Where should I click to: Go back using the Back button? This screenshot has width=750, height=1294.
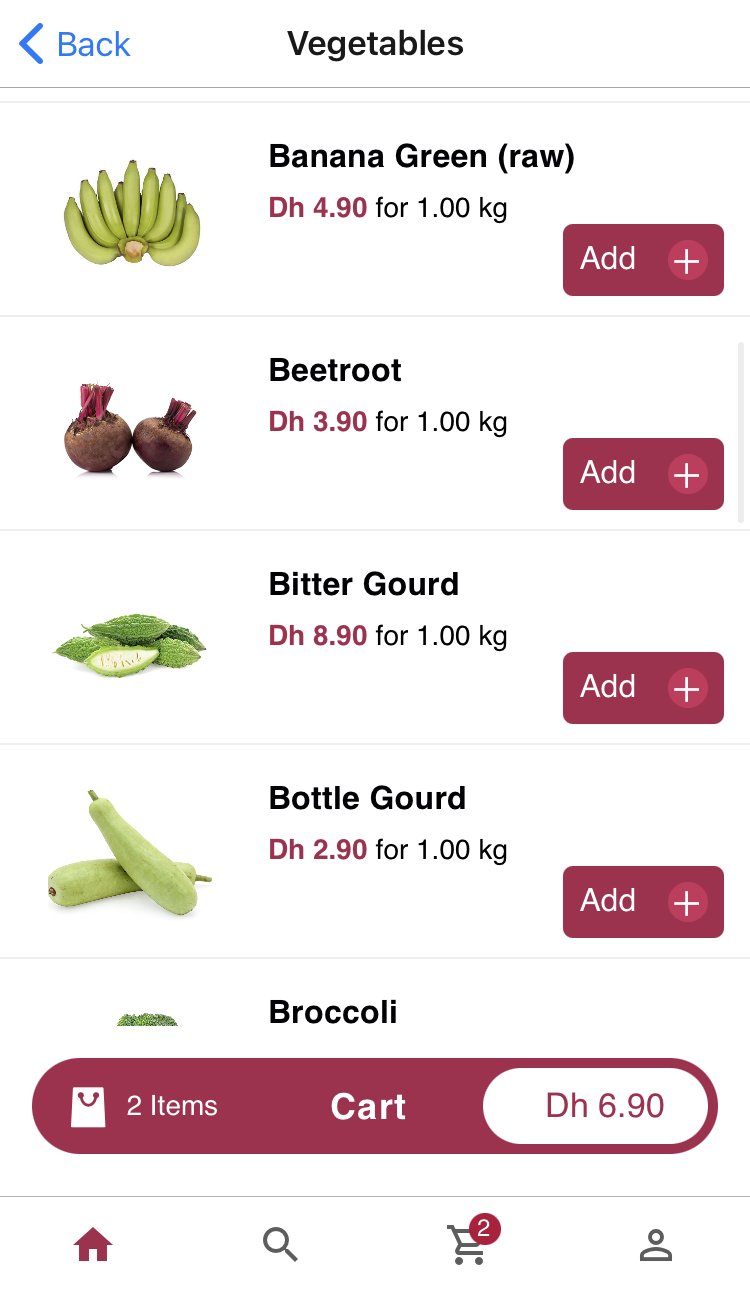tap(75, 45)
